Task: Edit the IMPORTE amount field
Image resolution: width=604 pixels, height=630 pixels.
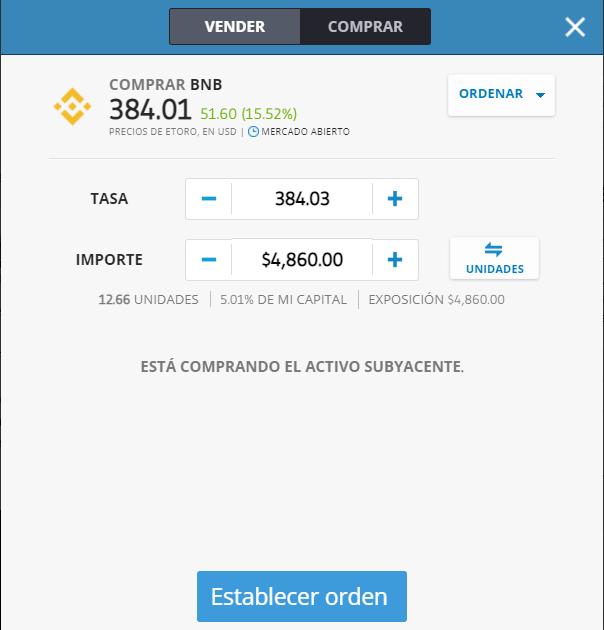Action: 302,260
